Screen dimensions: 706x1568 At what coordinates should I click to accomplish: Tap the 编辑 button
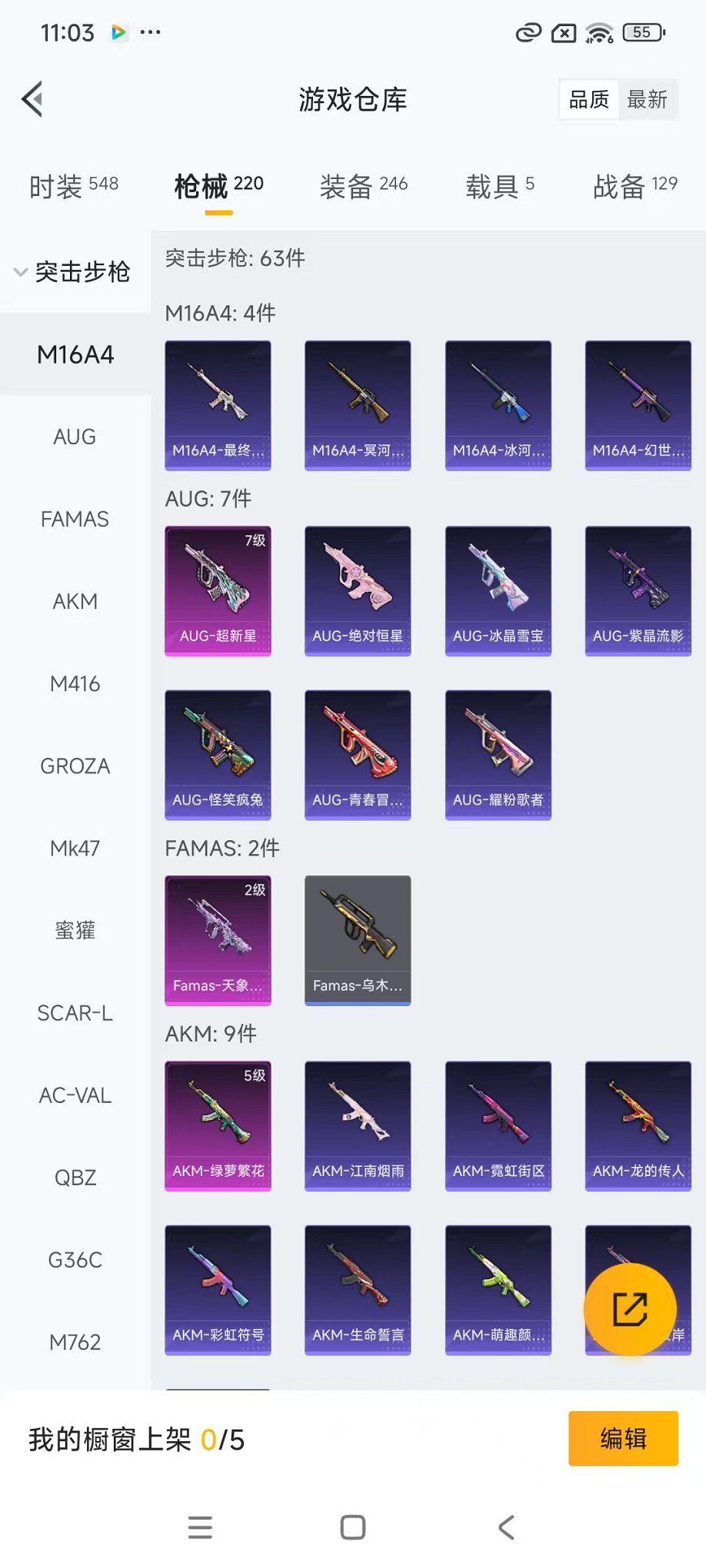click(x=623, y=1438)
